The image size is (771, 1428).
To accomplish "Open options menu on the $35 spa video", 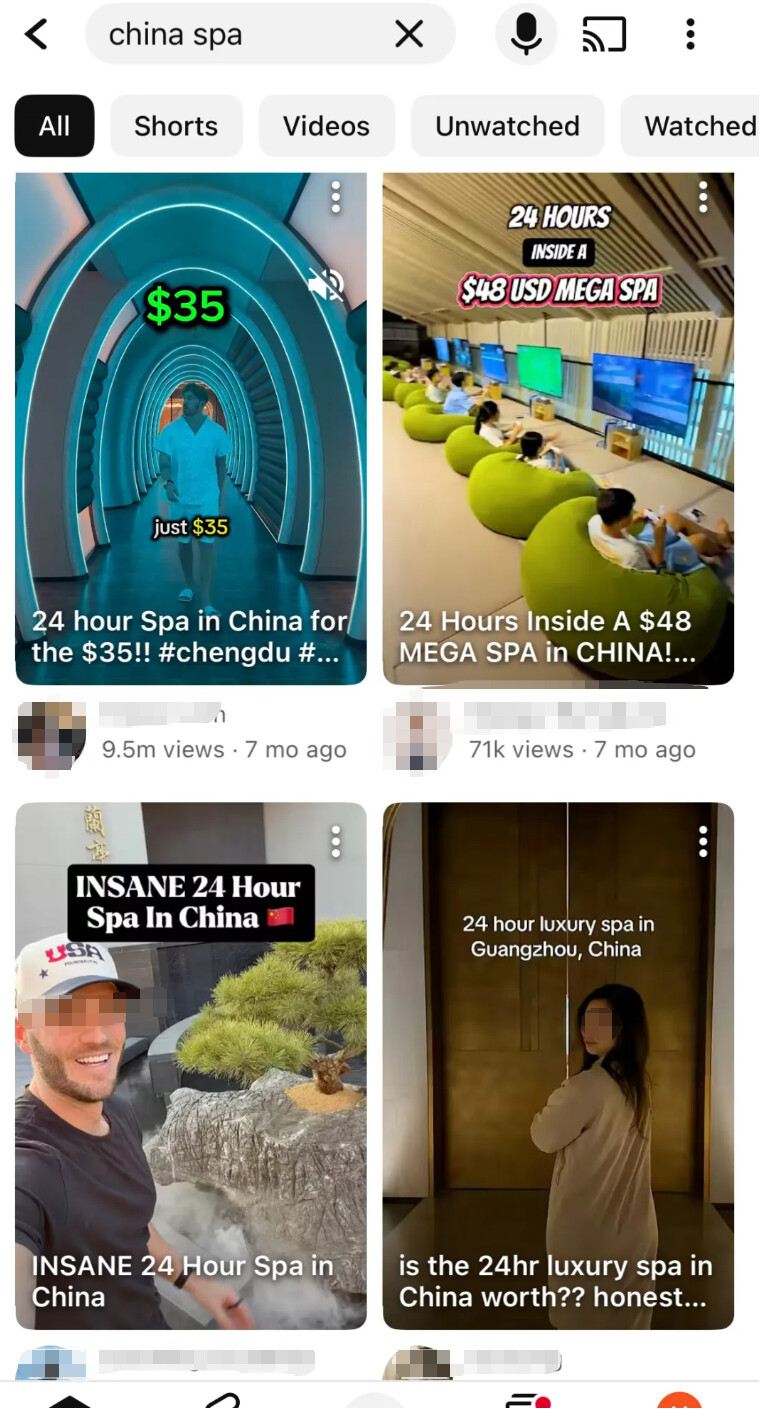I will coord(335,198).
